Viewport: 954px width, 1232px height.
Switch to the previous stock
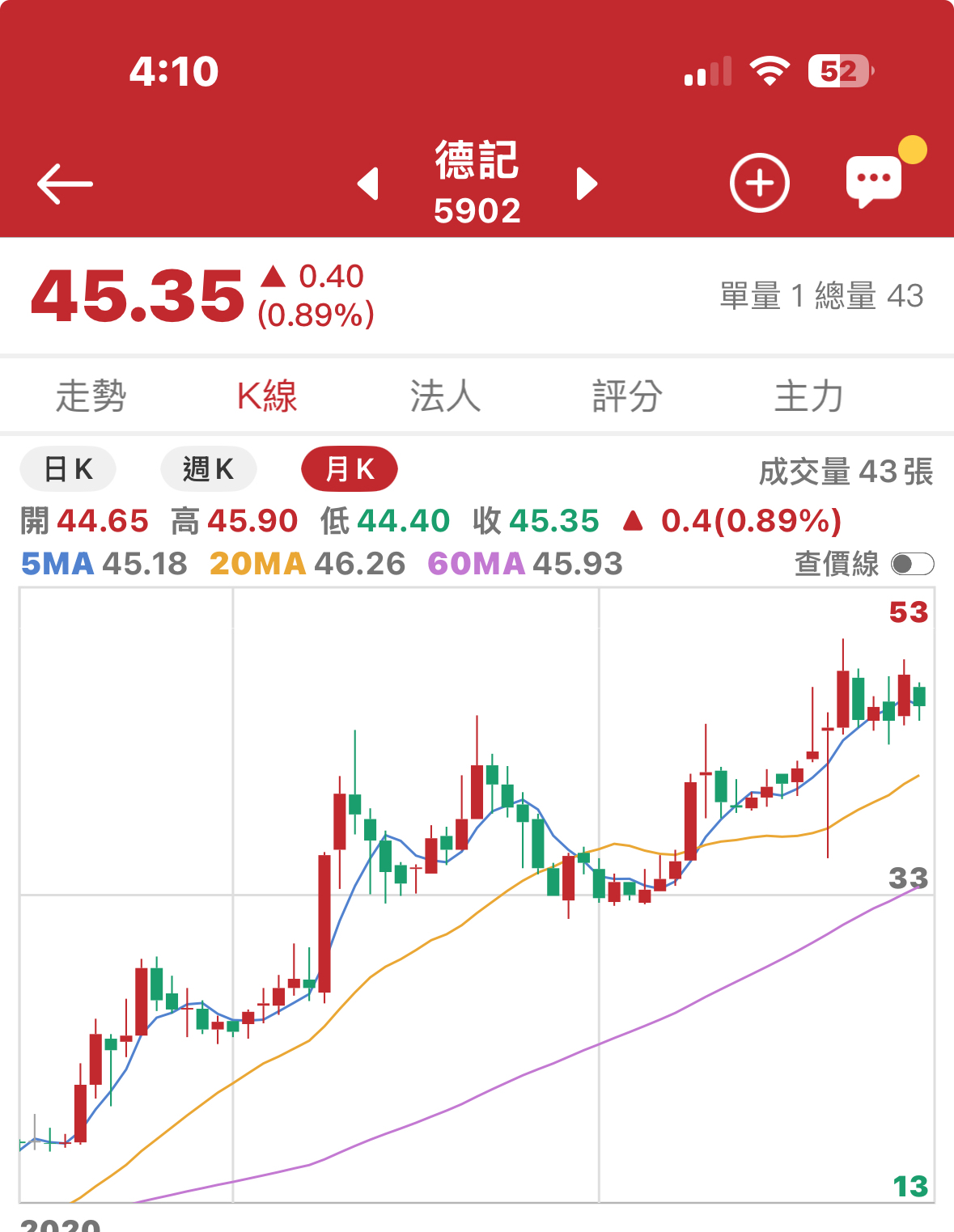pyautogui.click(x=368, y=184)
